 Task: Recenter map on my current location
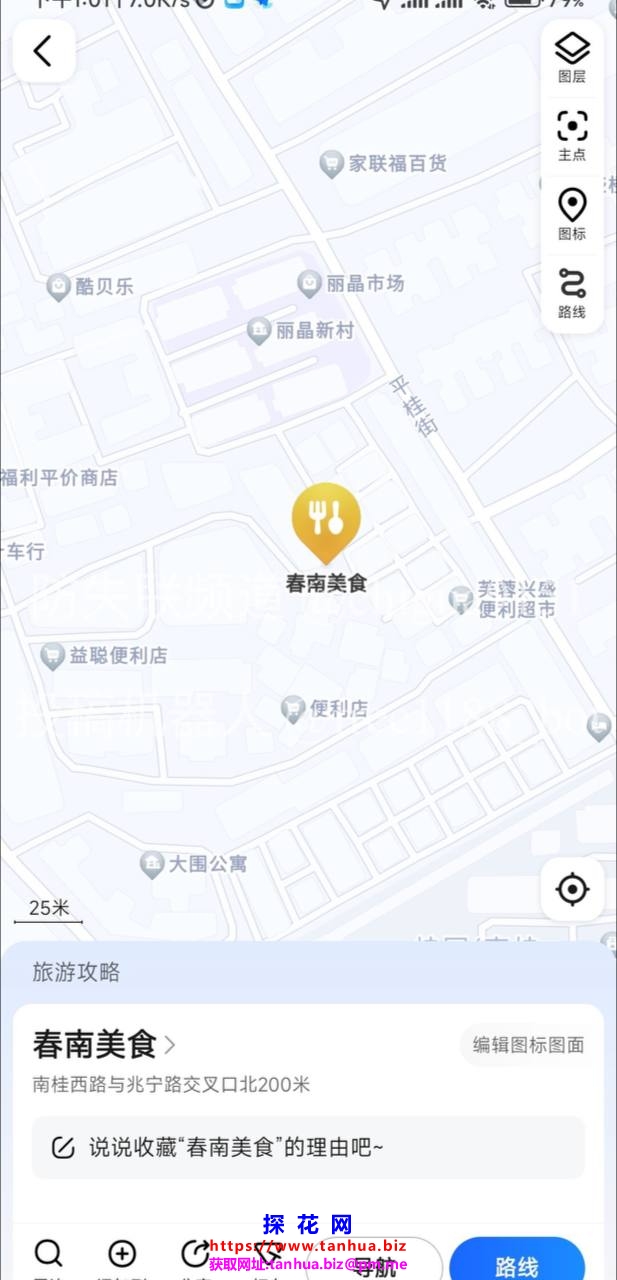point(572,888)
